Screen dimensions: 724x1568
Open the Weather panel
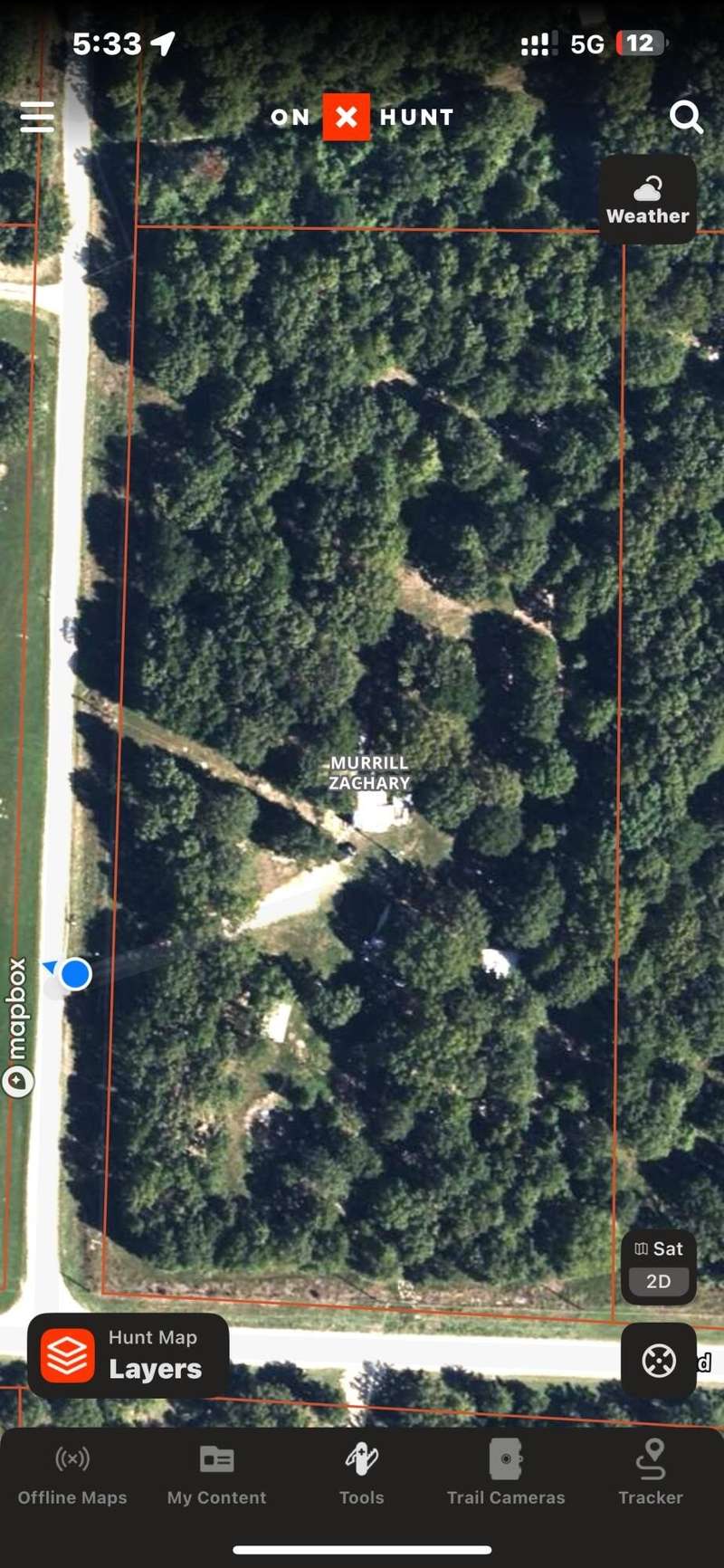[647, 199]
